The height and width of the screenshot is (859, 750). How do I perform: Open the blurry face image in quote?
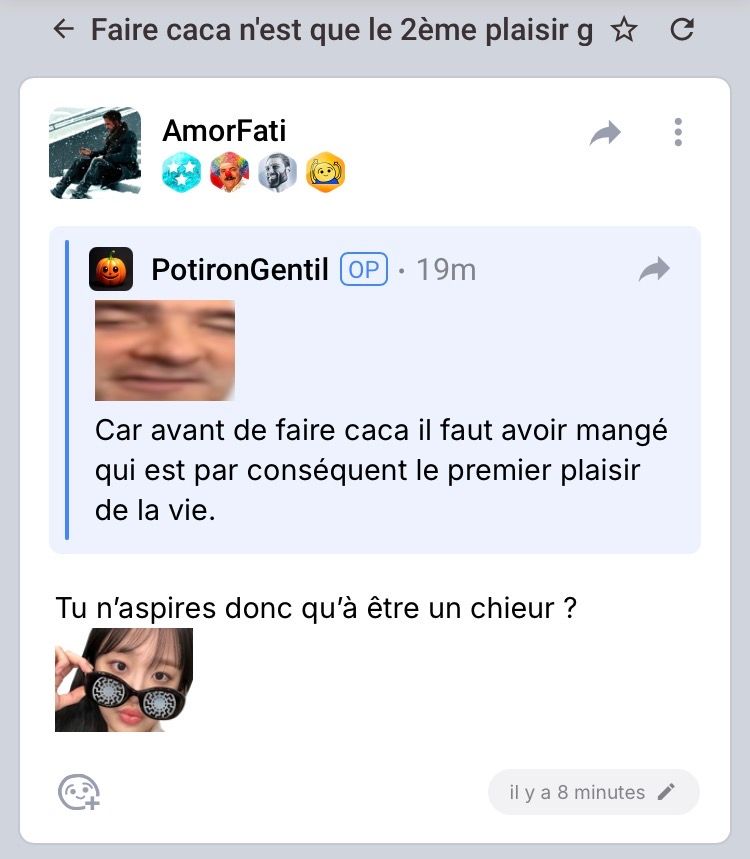point(165,350)
